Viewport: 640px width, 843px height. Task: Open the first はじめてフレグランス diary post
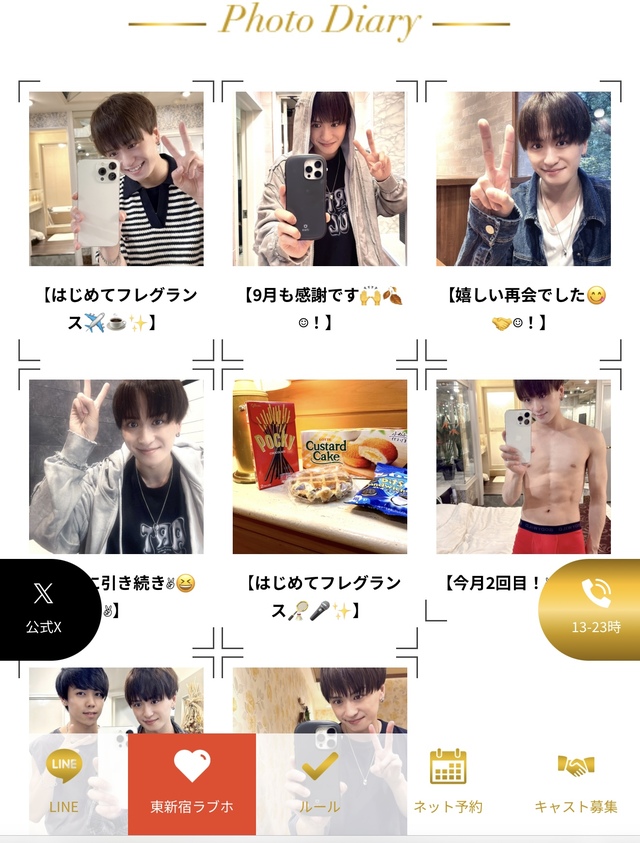pos(116,180)
